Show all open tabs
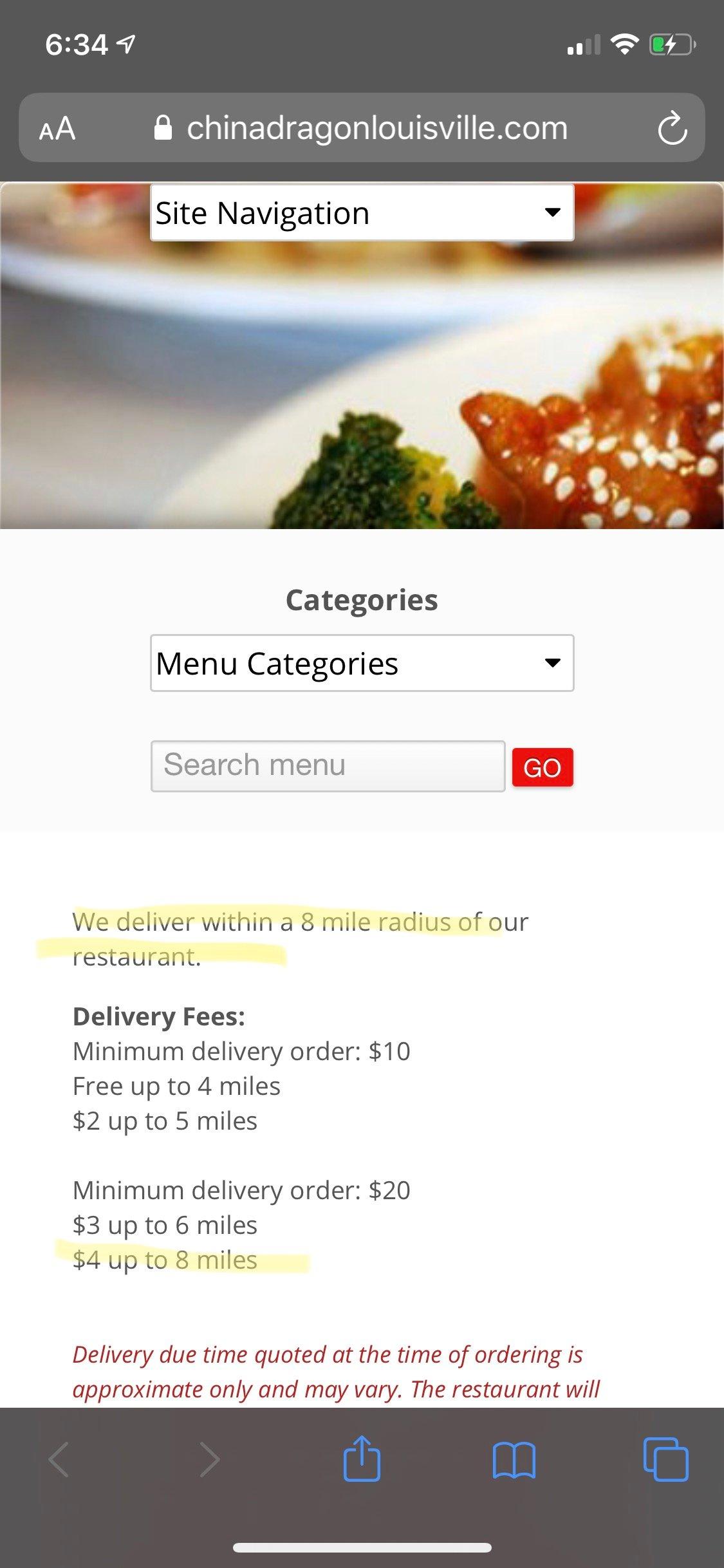Viewport: 724px width, 1568px height. [x=665, y=1459]
